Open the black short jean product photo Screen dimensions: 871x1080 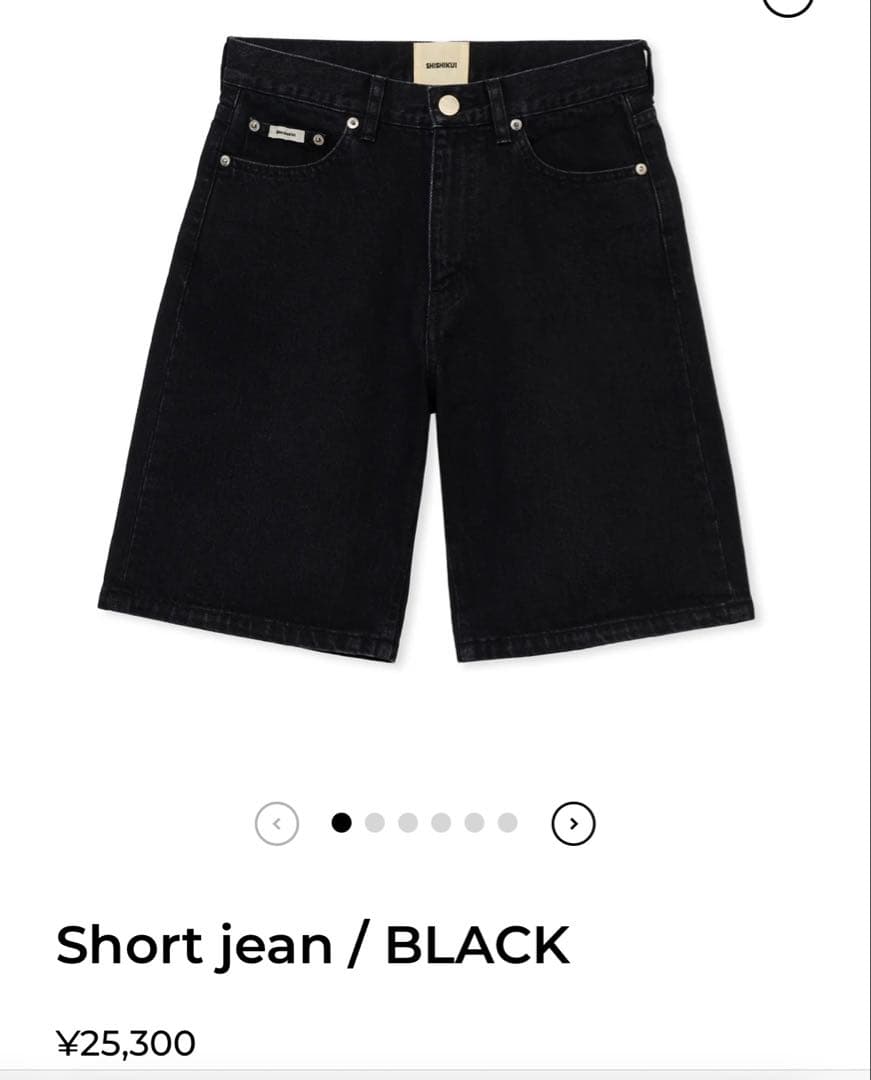point(427,350)
